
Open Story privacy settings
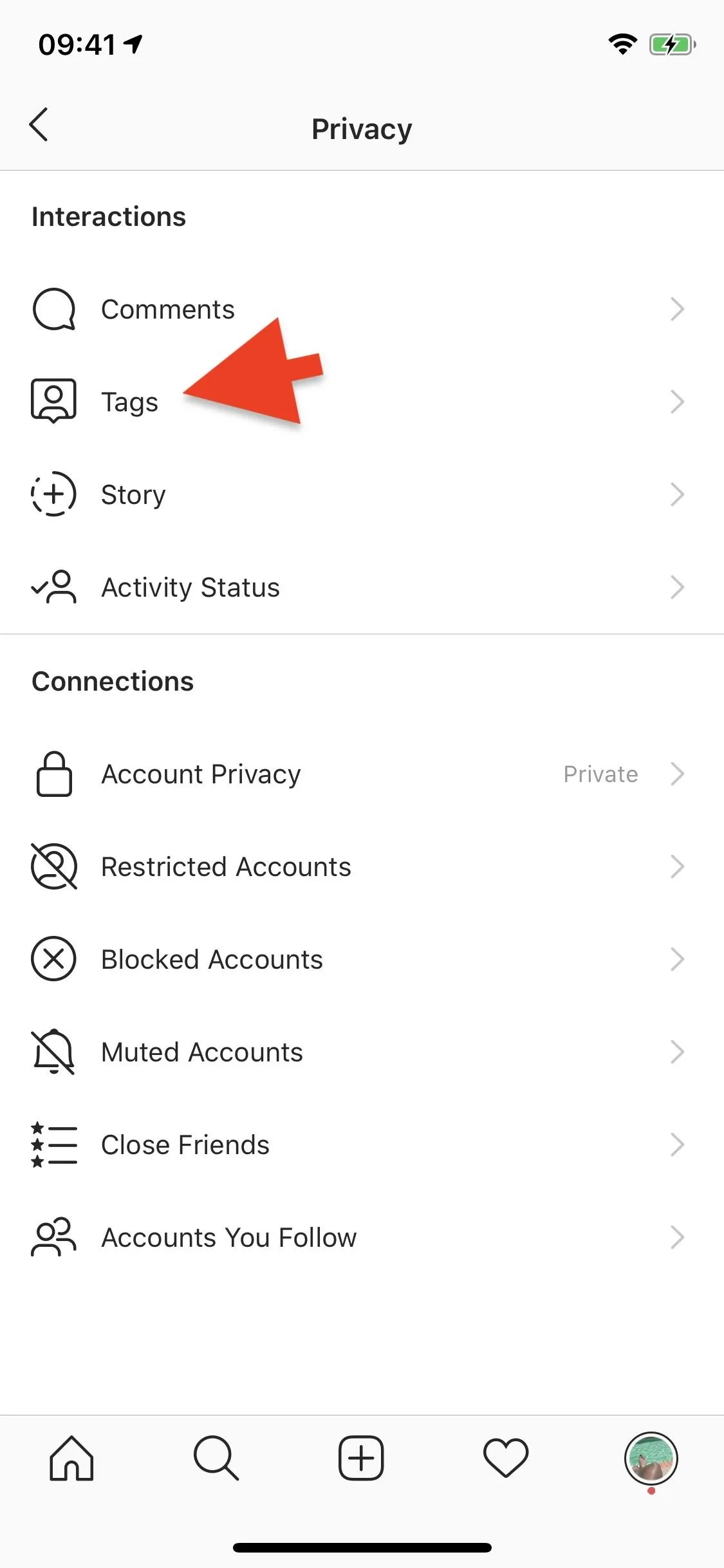[x=362, y=495]
